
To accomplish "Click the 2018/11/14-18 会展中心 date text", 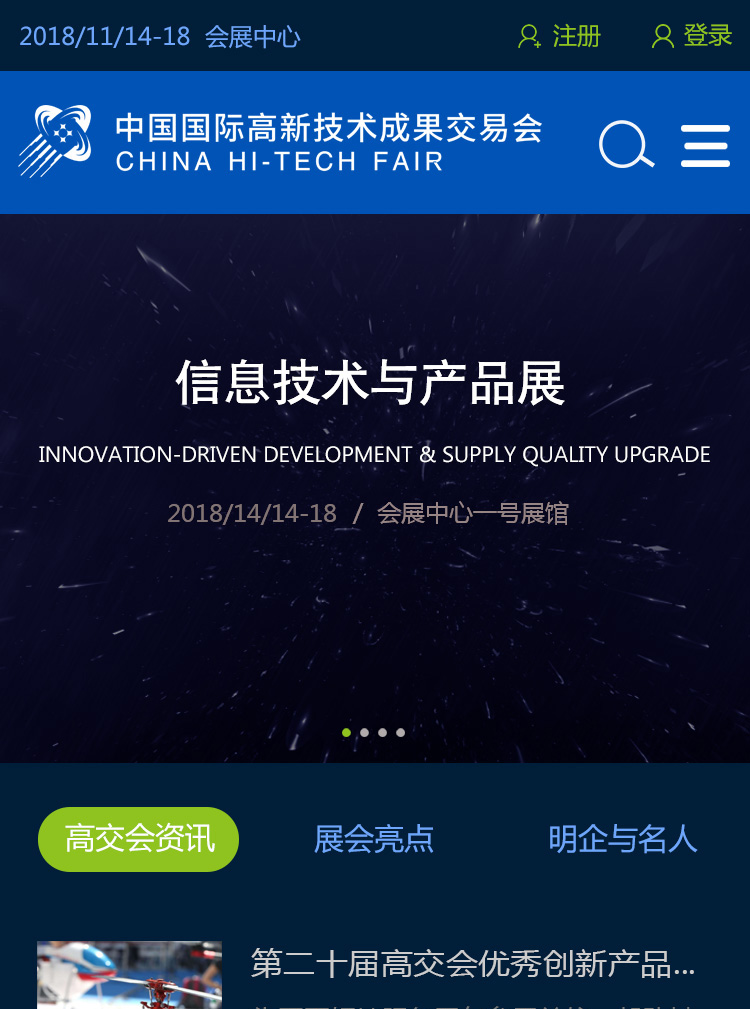I will pyautogui.click(x=160, y=36).
